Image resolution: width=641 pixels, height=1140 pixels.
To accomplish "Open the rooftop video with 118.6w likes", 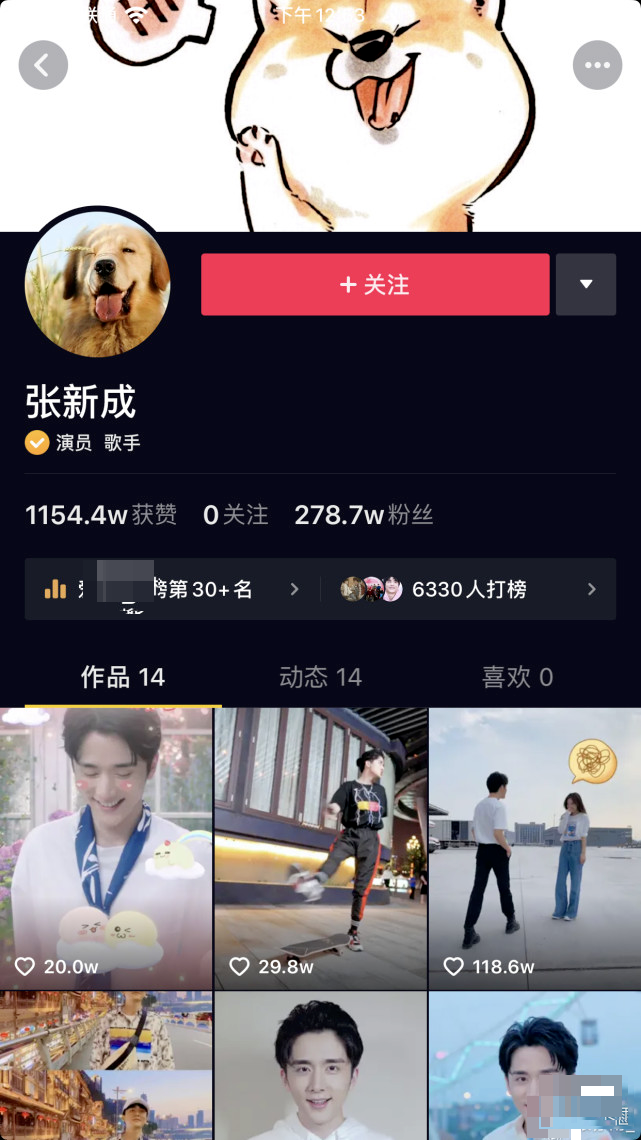I will click(534, 848).
